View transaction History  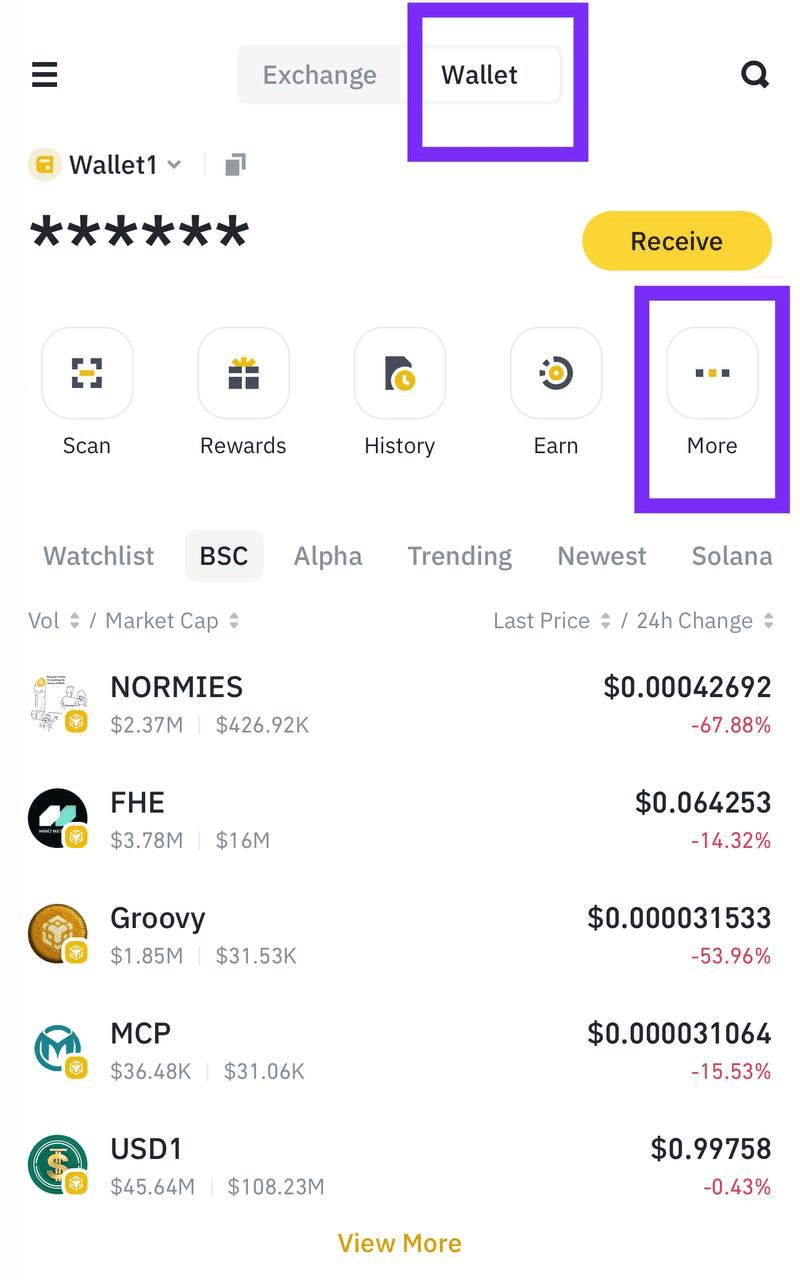(399, 374)
